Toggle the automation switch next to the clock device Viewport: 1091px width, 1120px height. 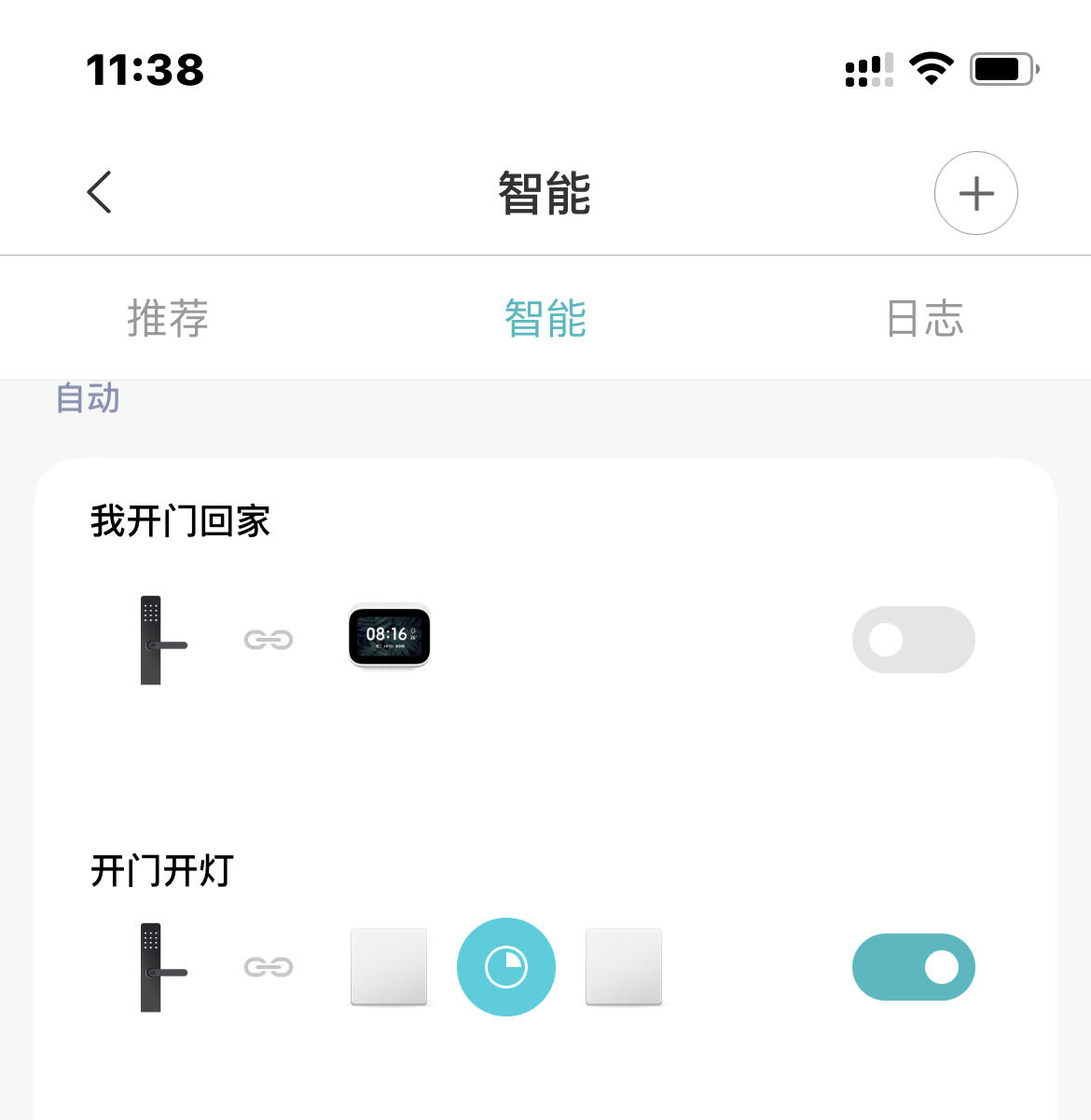click(913, 640)
